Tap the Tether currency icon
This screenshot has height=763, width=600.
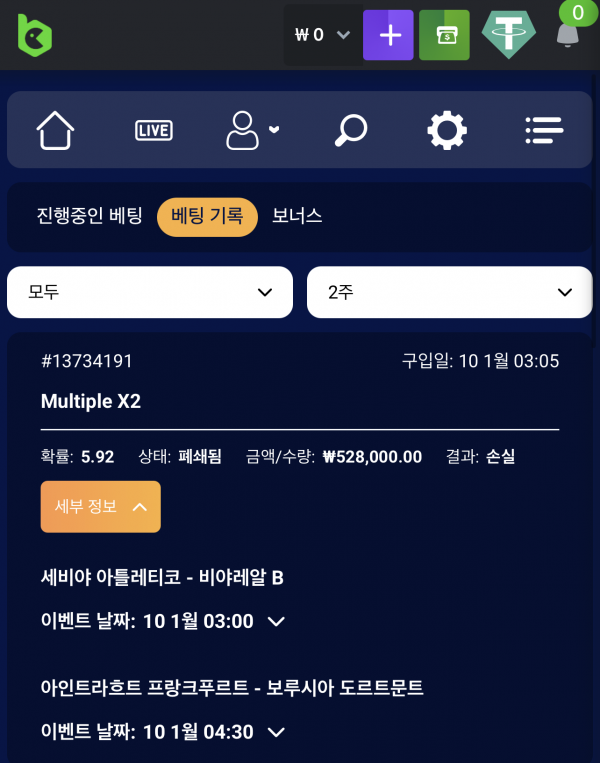pyautogui.click(x=508, y=35)
